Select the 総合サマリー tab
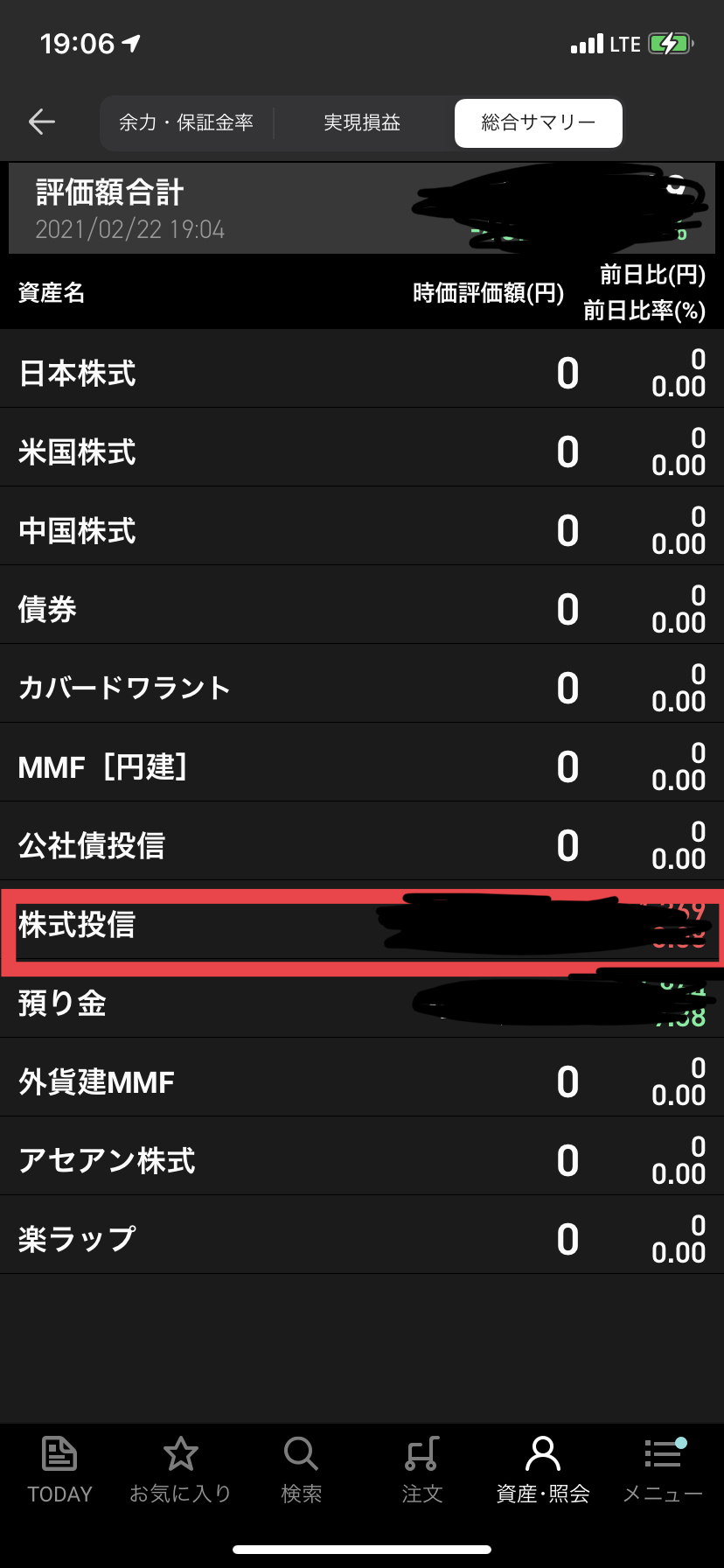This screenshot has width=724, height=1568. coord(538,122)
